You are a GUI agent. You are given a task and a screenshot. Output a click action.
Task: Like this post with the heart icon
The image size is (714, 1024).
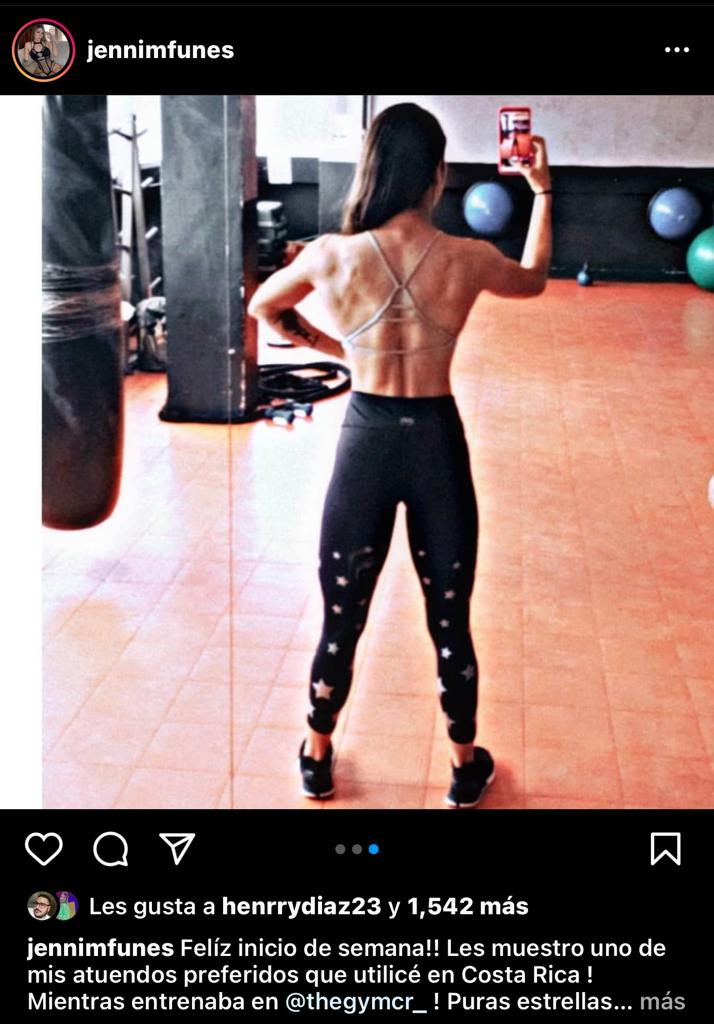coord(43,849)
